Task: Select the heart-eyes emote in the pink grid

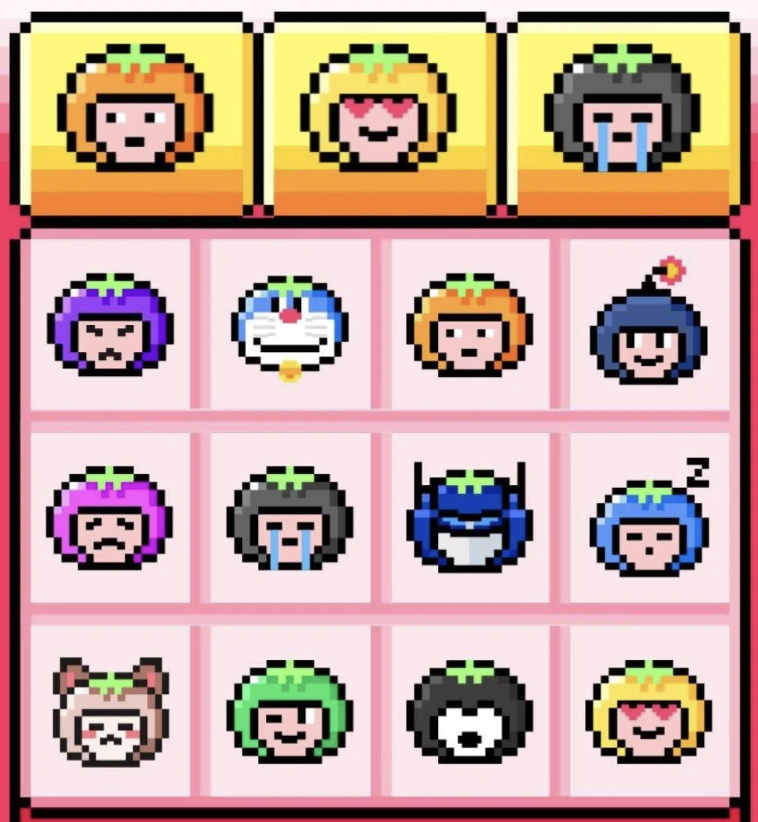Action: coord(649,712)
